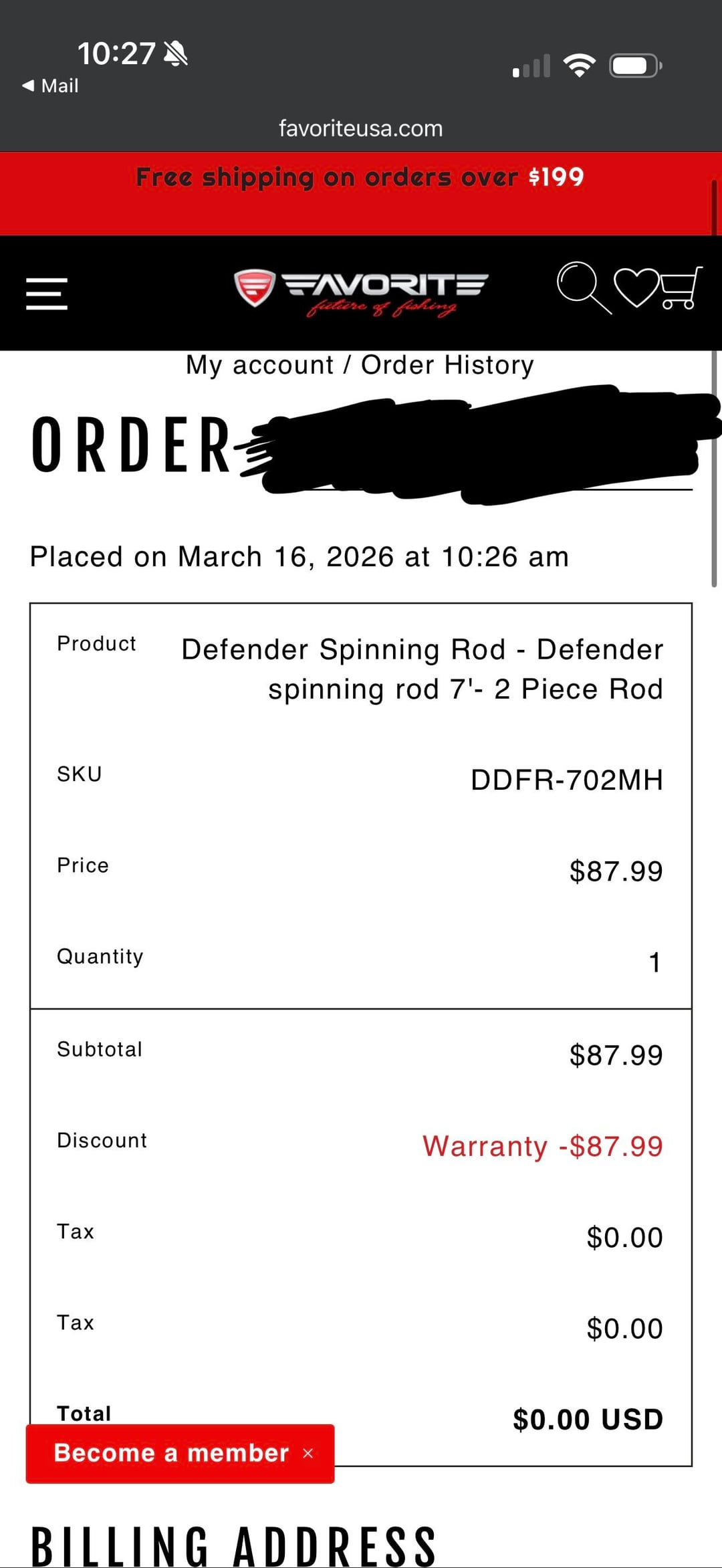Tap the favoriteusa.com address bar

[361, 128]
